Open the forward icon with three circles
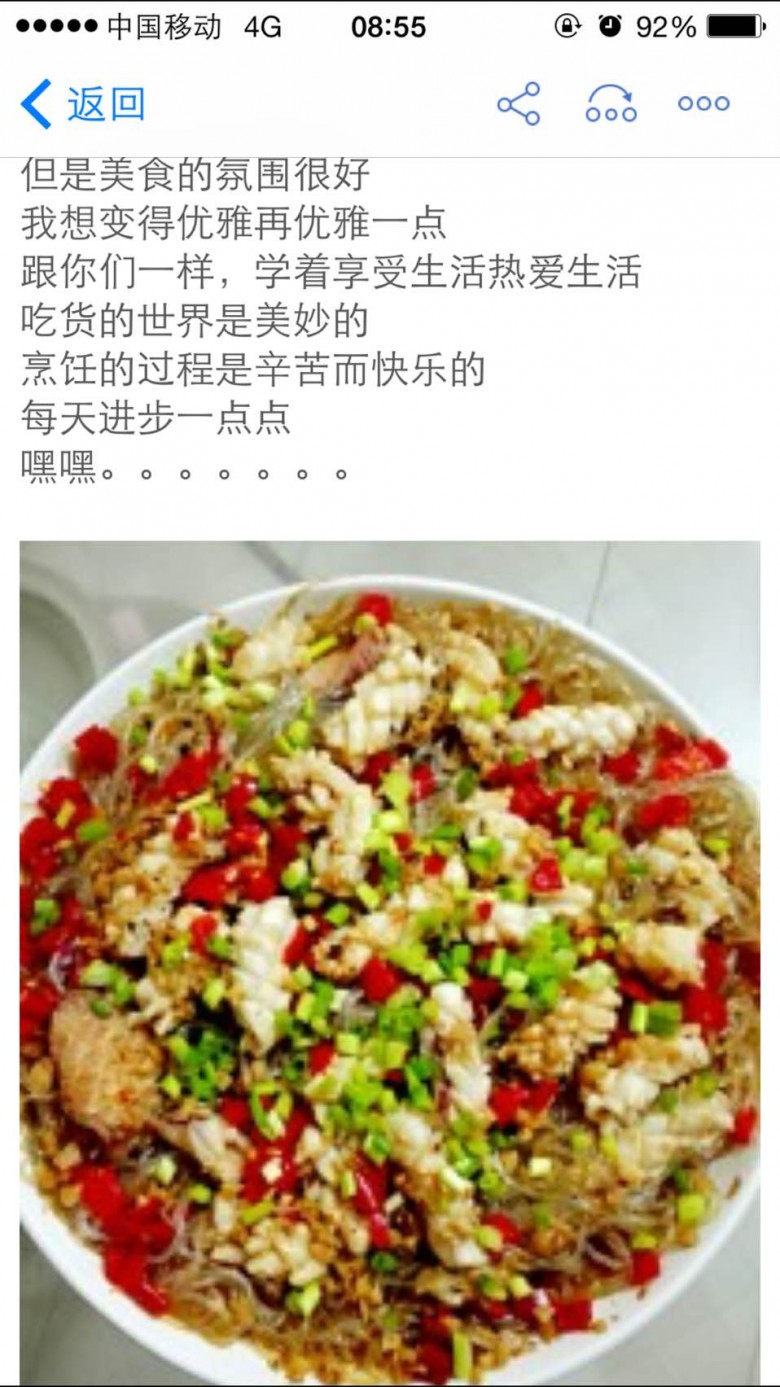Viewport: 780px width, 1387px height. click(x=611, y=104)
